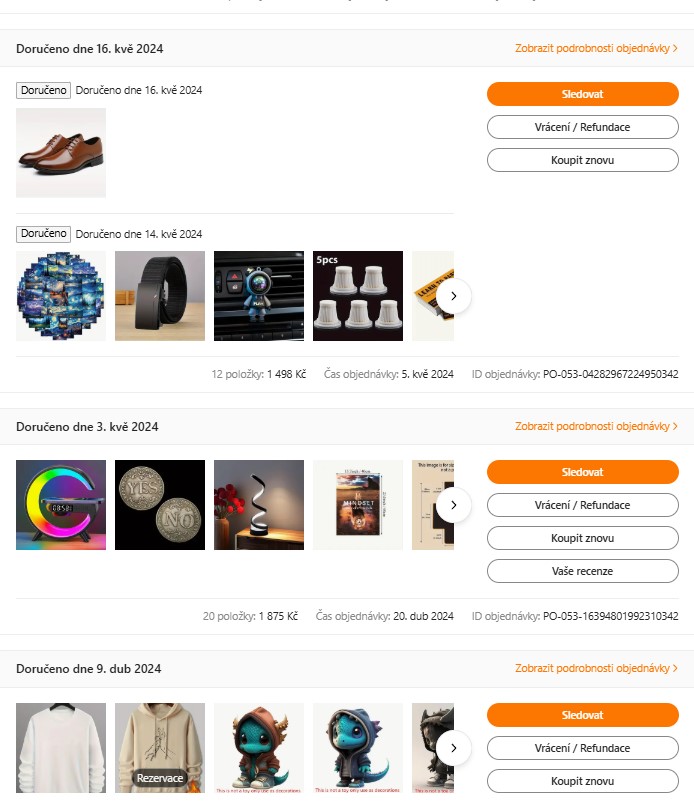Show order details for the 9. dub 2024 delivery
Image resolution: width=694 pixels, height=802 pixels.
(x=596, y=668)
